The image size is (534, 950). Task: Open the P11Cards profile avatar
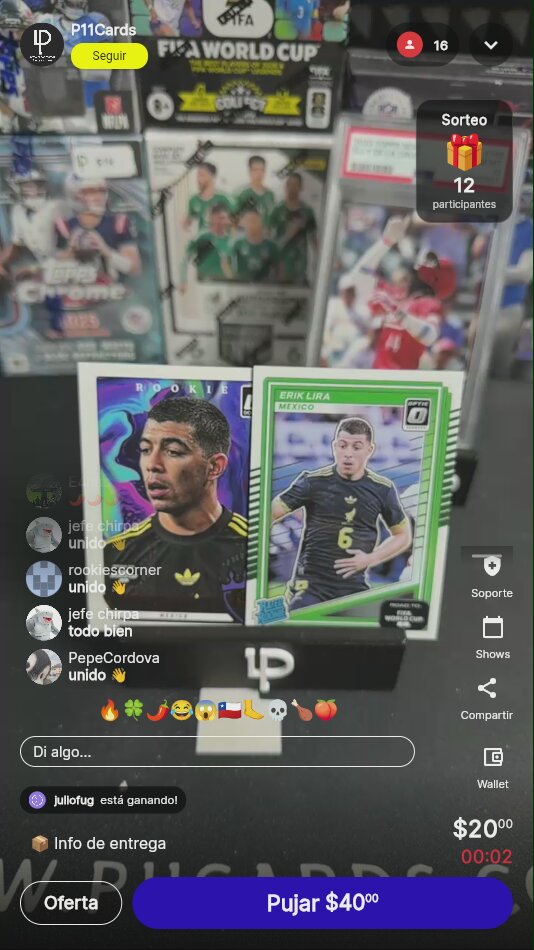42,44
